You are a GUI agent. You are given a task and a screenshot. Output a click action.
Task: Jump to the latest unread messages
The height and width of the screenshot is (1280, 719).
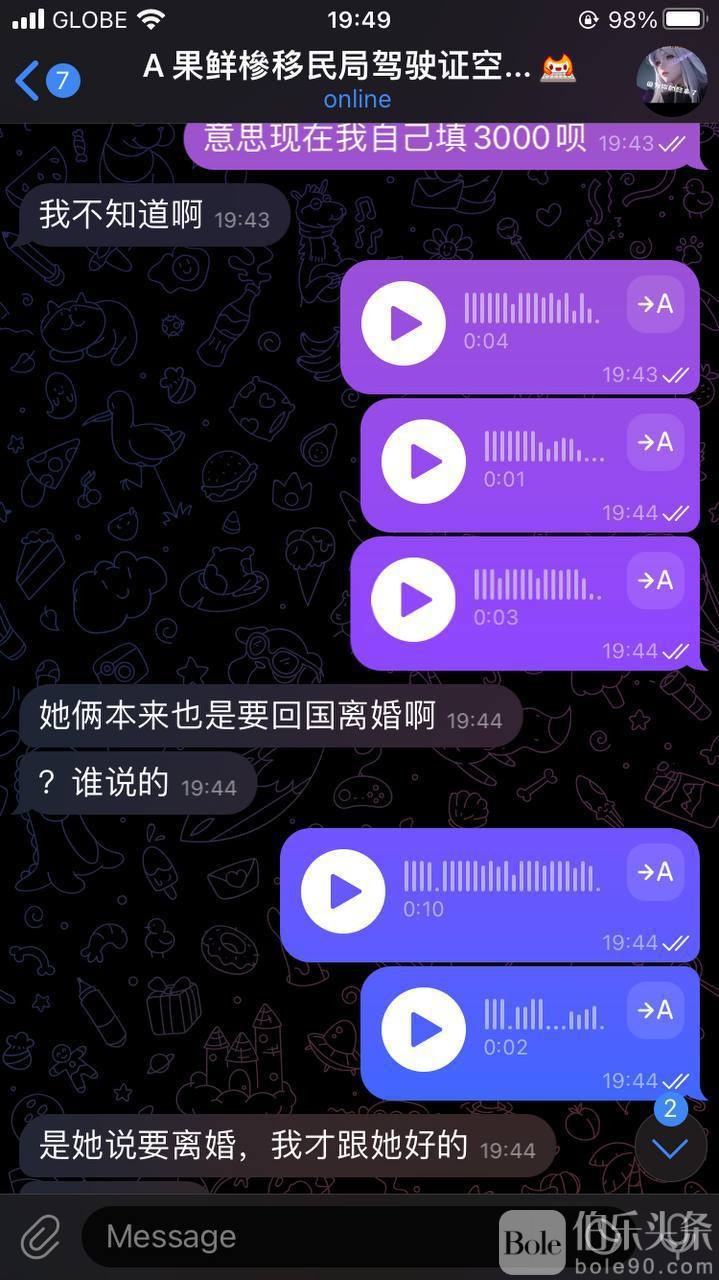point(670,1148)
